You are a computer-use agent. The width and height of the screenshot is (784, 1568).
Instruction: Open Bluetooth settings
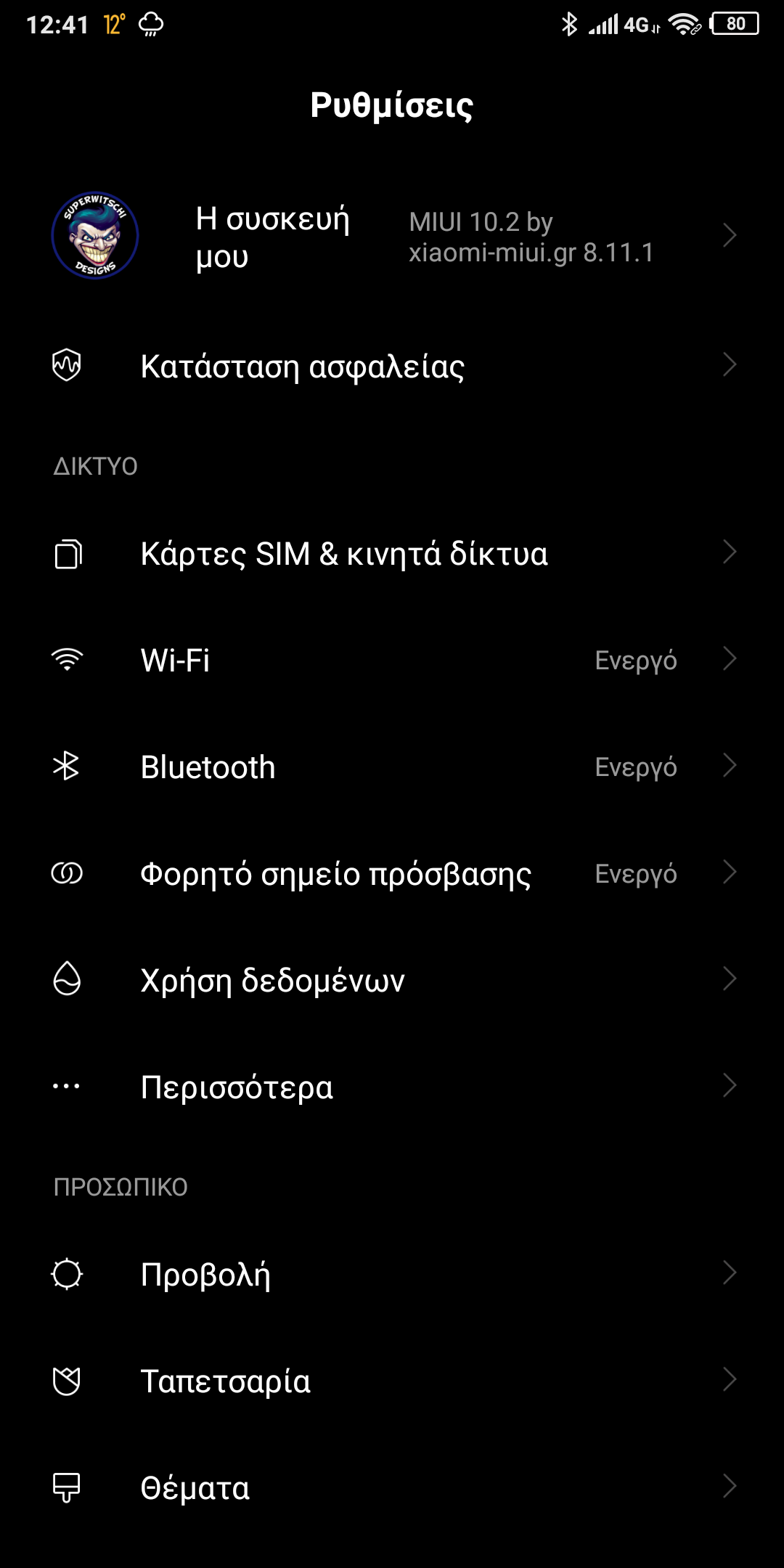pyautogui.click(x=392, y=767)
